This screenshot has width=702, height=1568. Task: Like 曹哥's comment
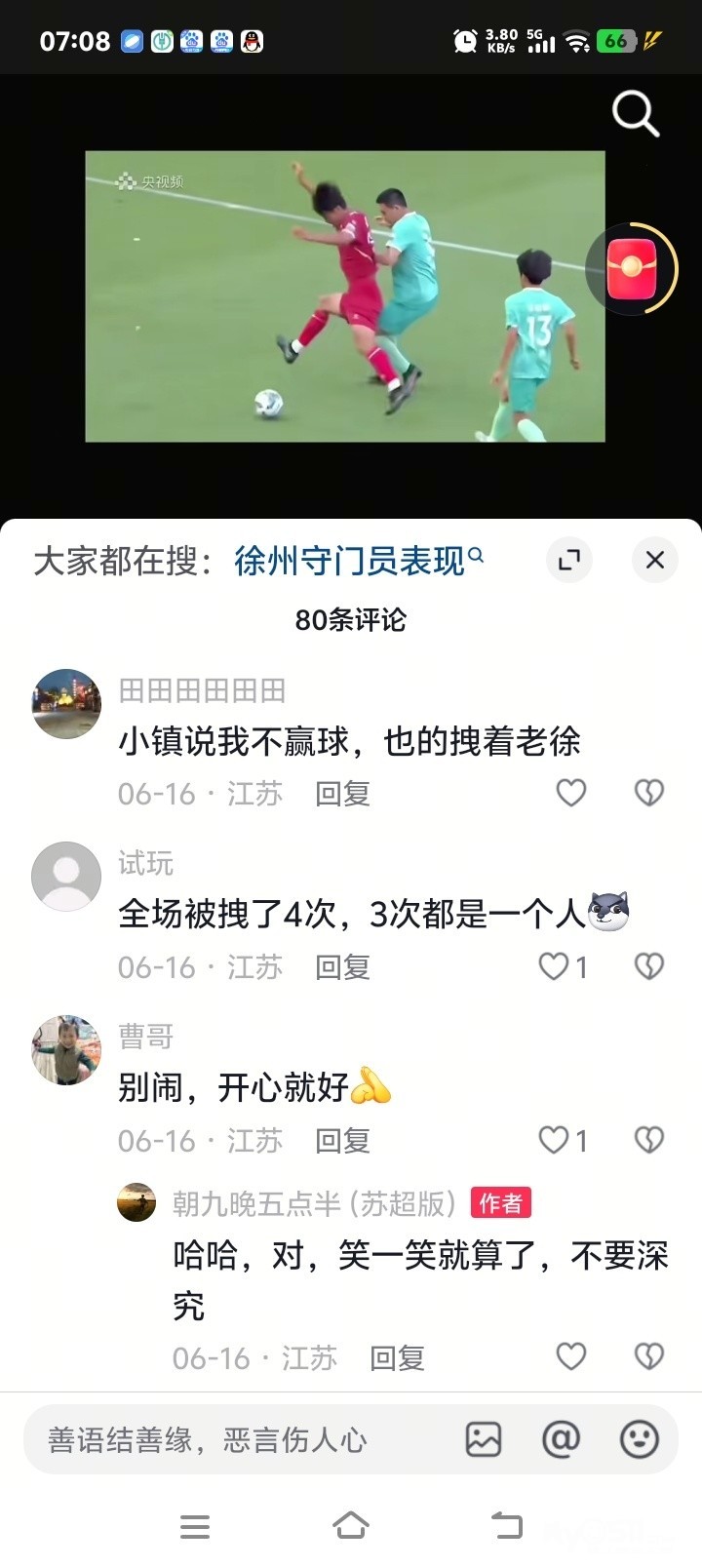[555, 1140]
